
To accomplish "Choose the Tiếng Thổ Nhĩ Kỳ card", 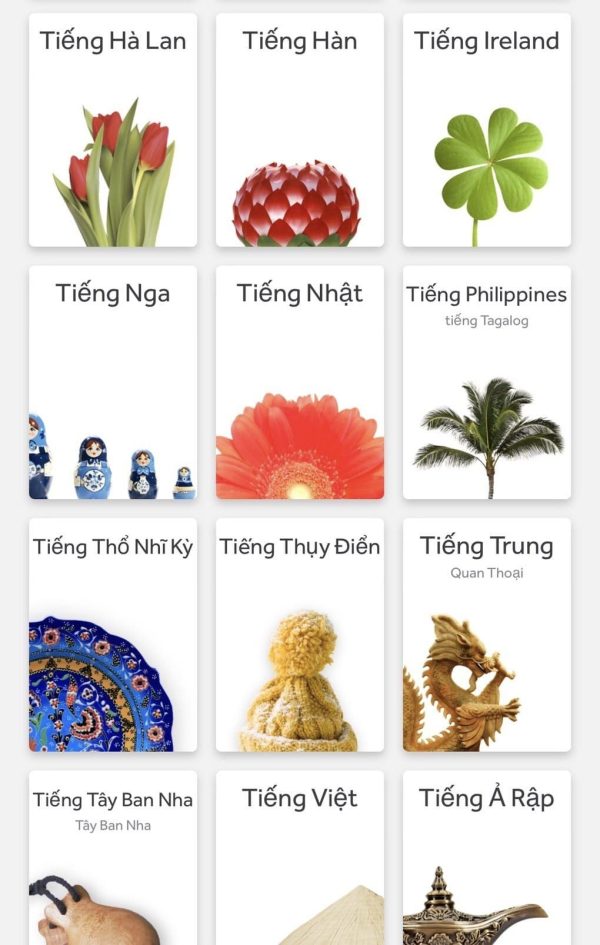I will tap(113, 634).
